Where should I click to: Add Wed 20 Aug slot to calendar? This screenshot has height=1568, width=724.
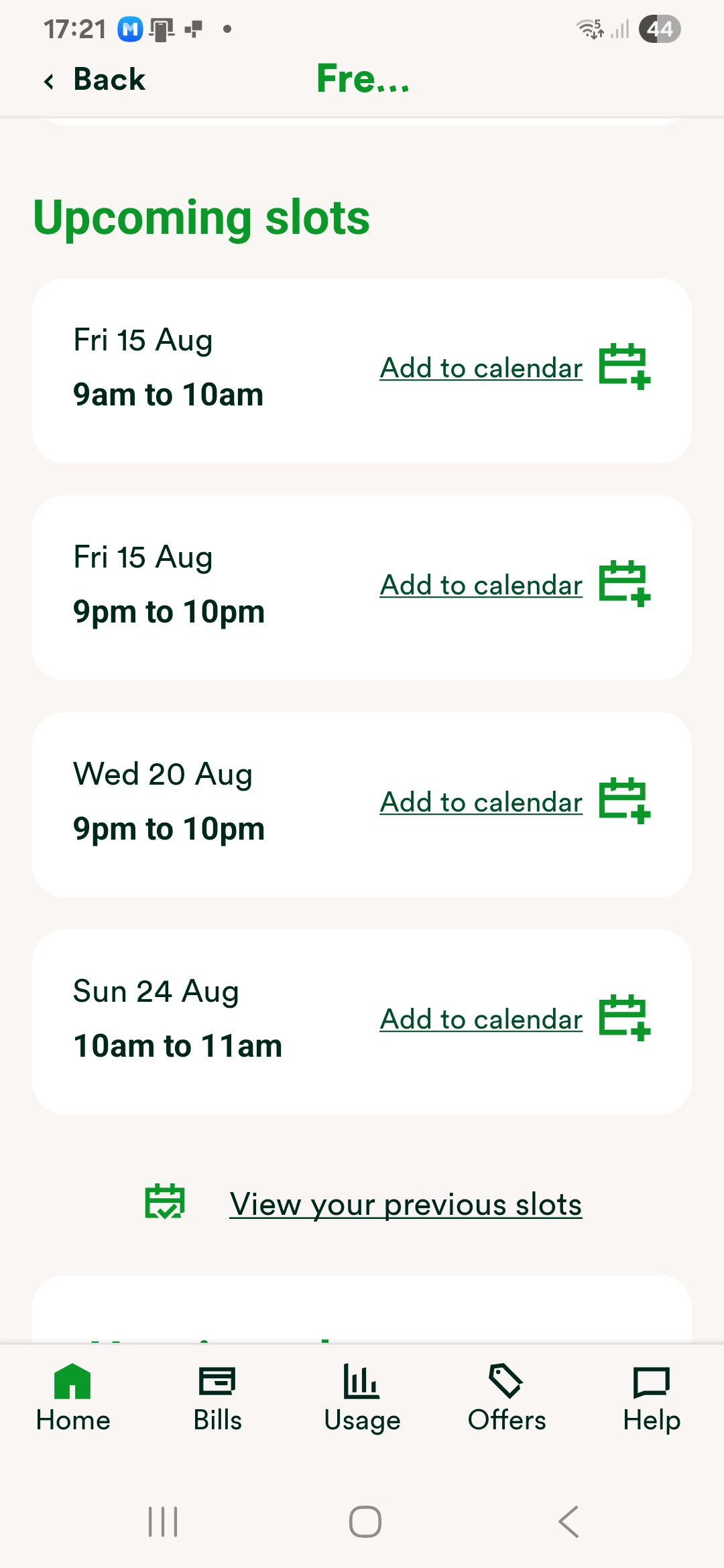[481, 802]
